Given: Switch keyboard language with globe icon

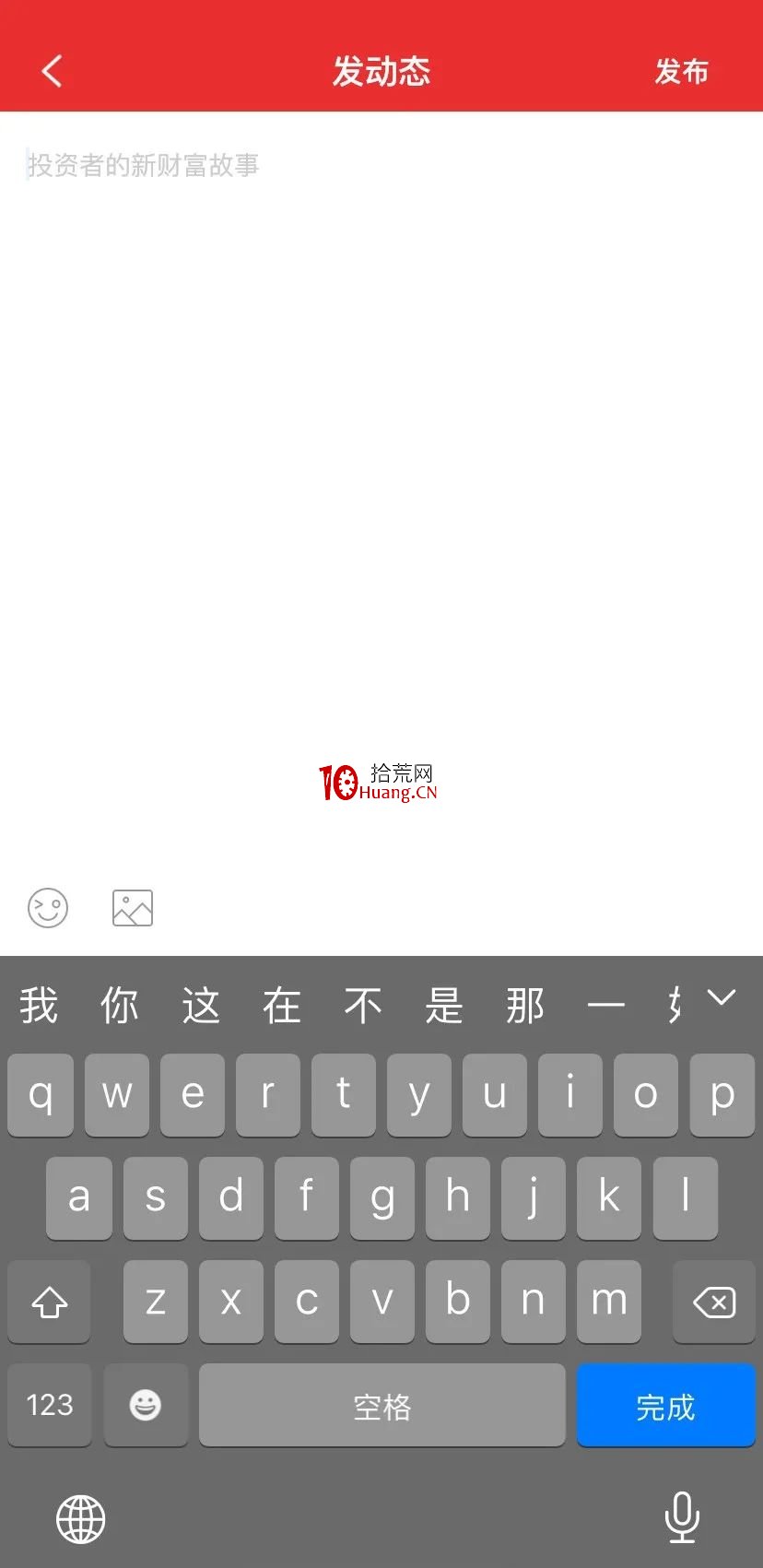Looking at the screenshot, I should [81, 1519].
